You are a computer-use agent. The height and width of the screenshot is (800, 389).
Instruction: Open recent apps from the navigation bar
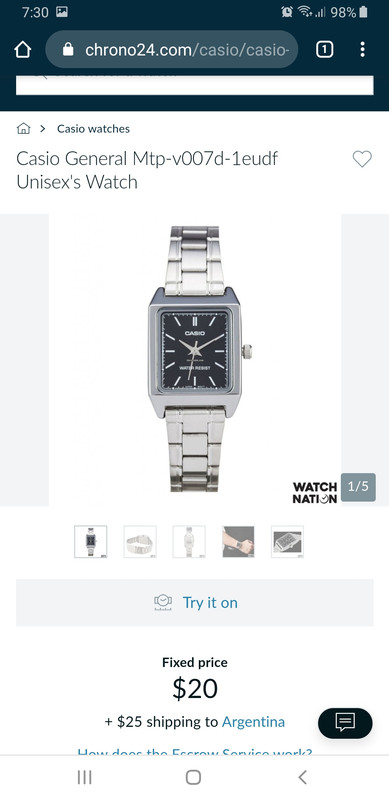[x=84, y=778]
